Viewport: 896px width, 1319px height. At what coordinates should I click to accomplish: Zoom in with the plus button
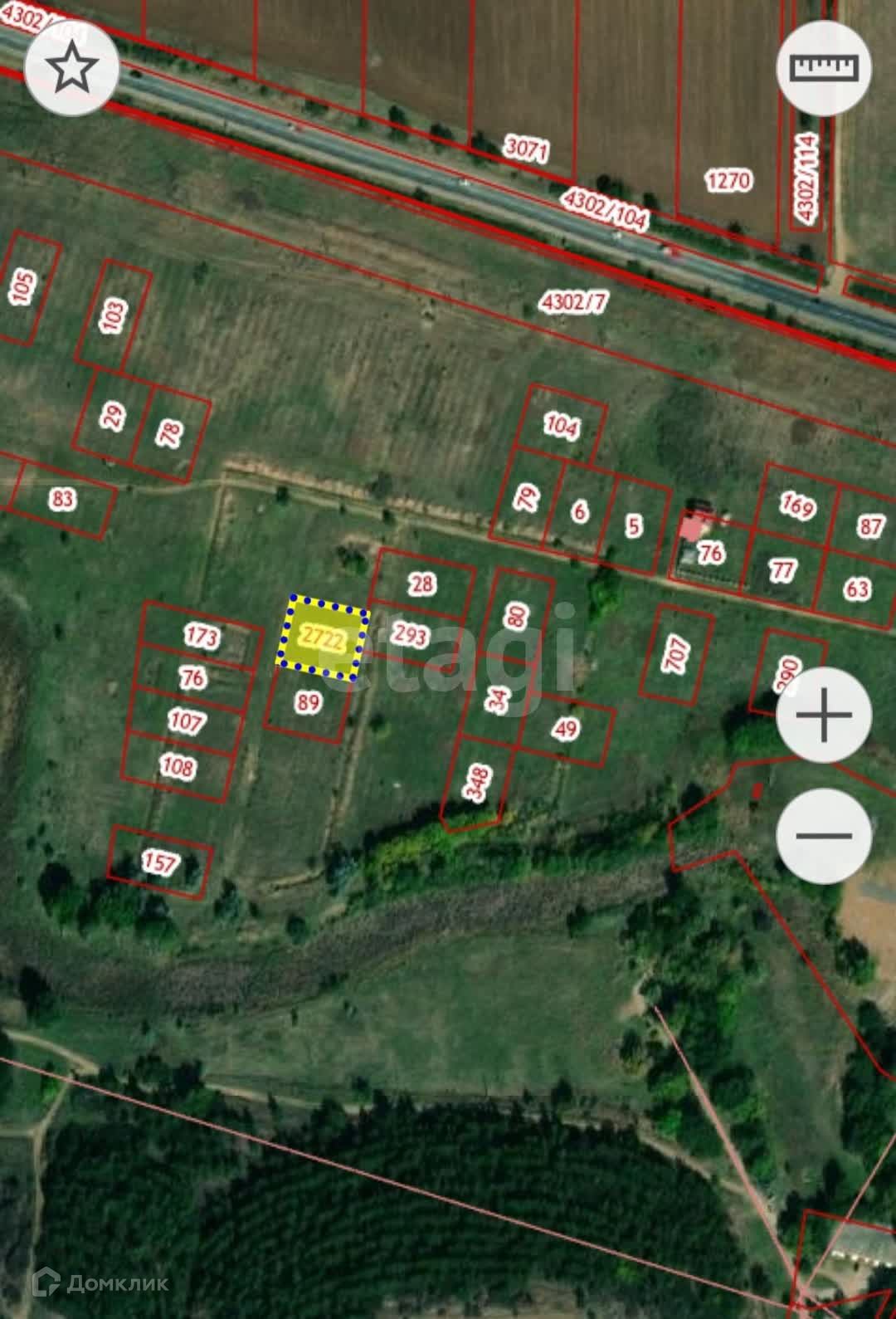(824, 715)
